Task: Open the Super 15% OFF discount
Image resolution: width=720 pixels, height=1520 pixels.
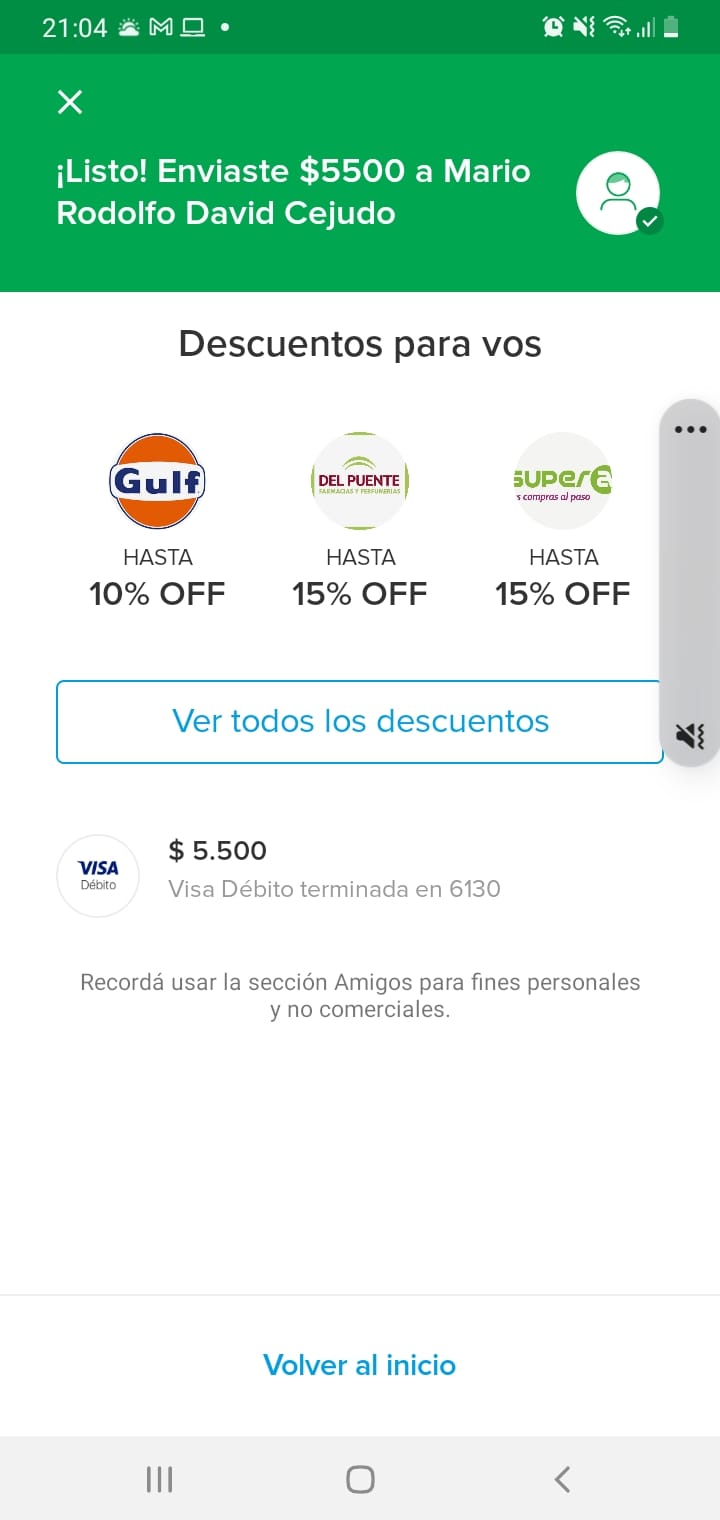Action: 563,521
